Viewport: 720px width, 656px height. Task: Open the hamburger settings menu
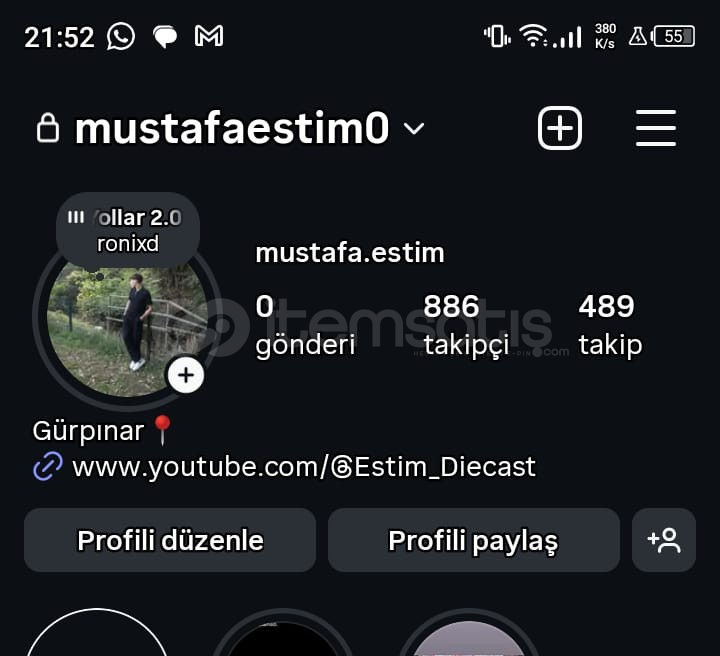(656, 129)
